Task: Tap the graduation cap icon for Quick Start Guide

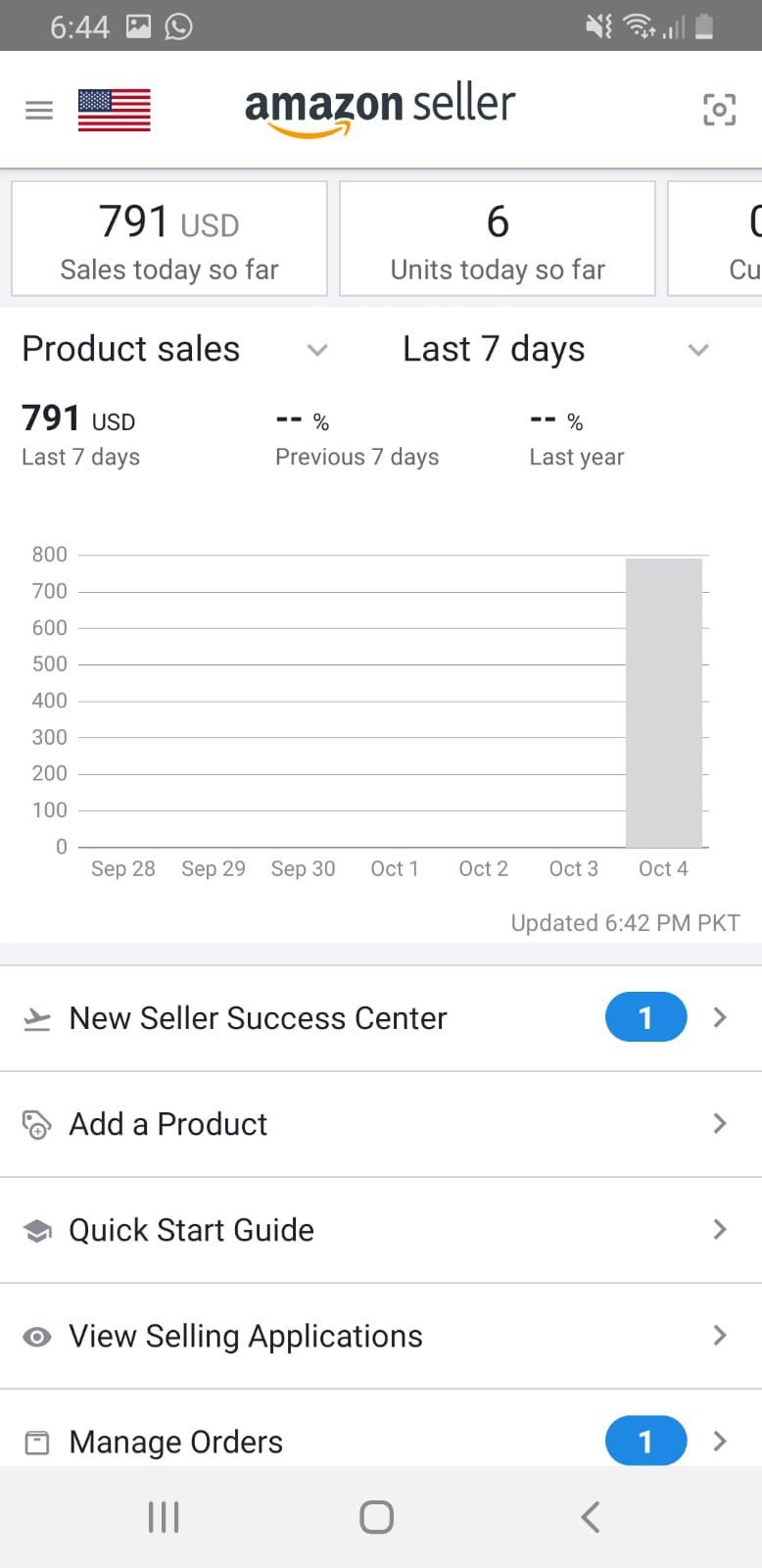Action: tap(36, 1229)
